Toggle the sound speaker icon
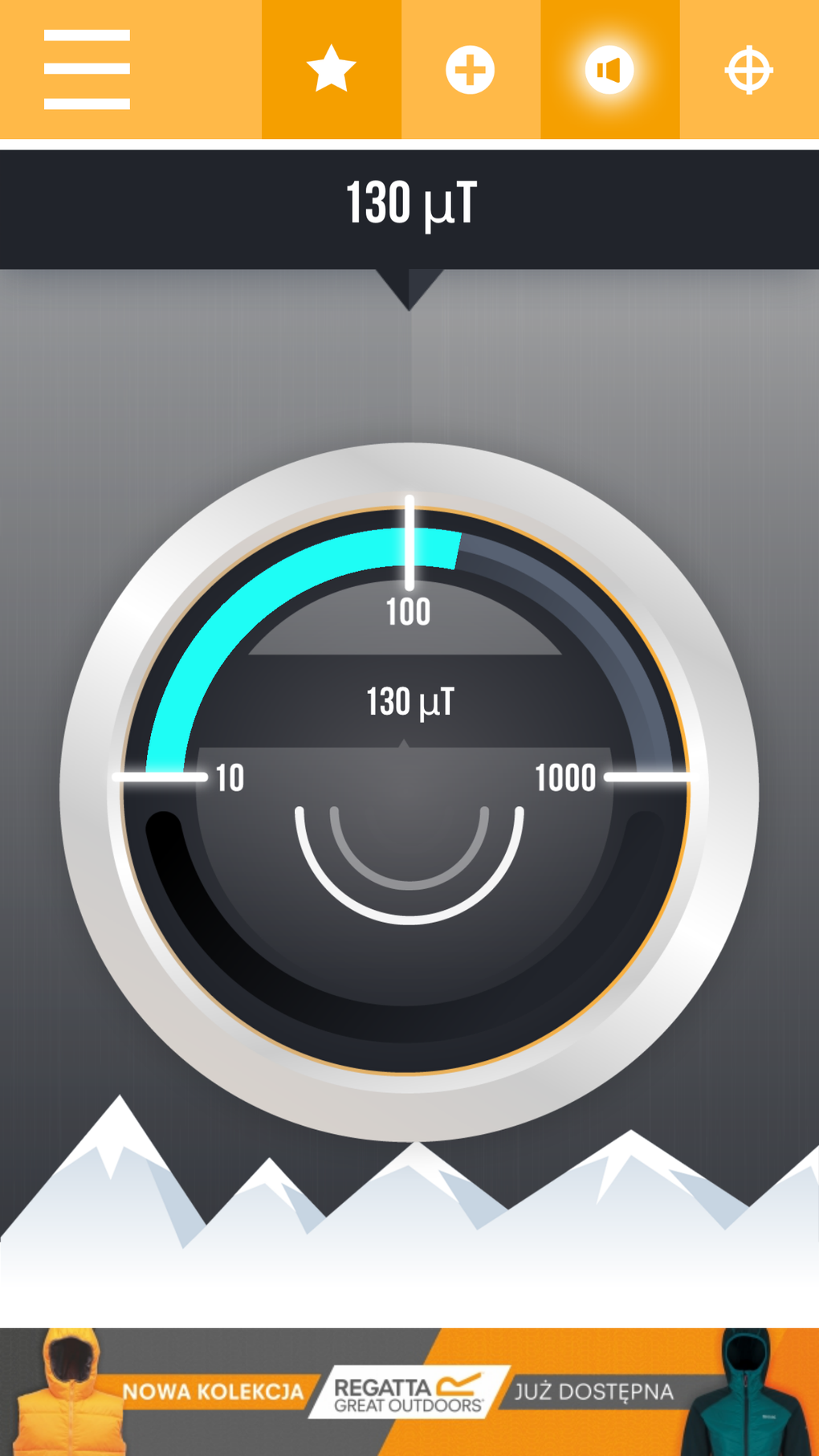This screenshot has height=1456, width=819. (609, 70)
